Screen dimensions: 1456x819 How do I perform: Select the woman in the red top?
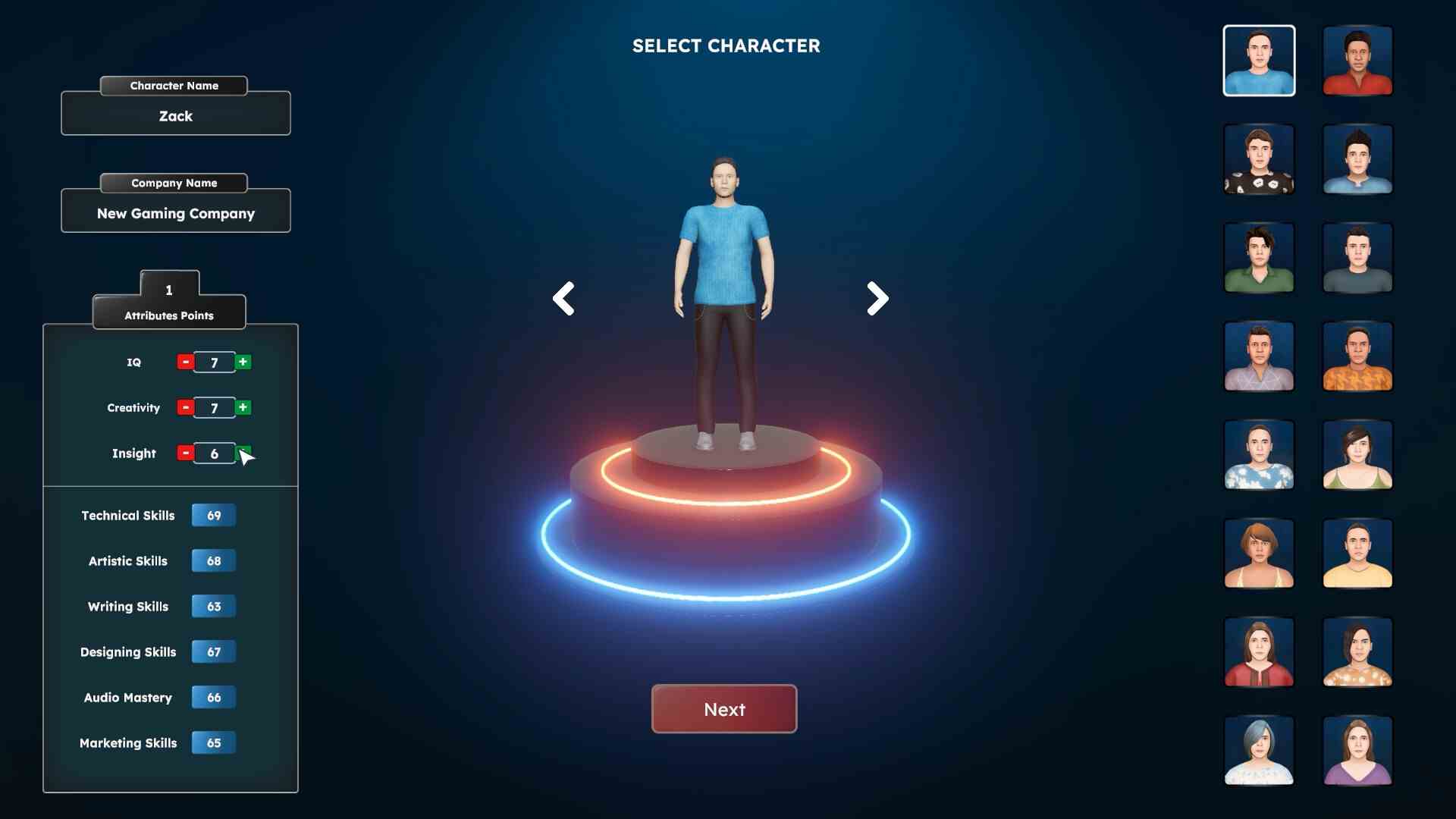pos(1259,652)
